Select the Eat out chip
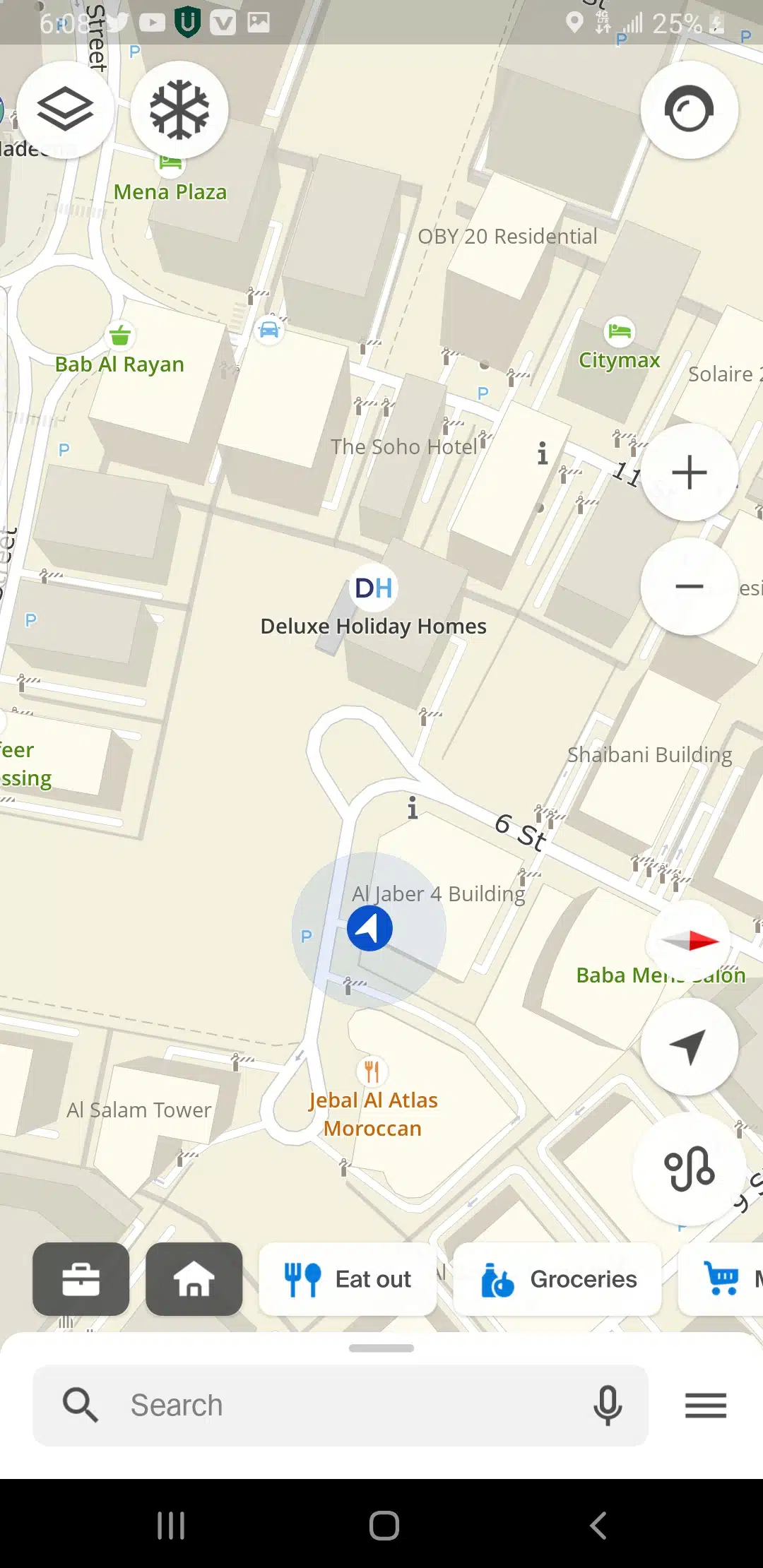The width and height of the screenshot is (763, 1568). [x=348, y=1279]
